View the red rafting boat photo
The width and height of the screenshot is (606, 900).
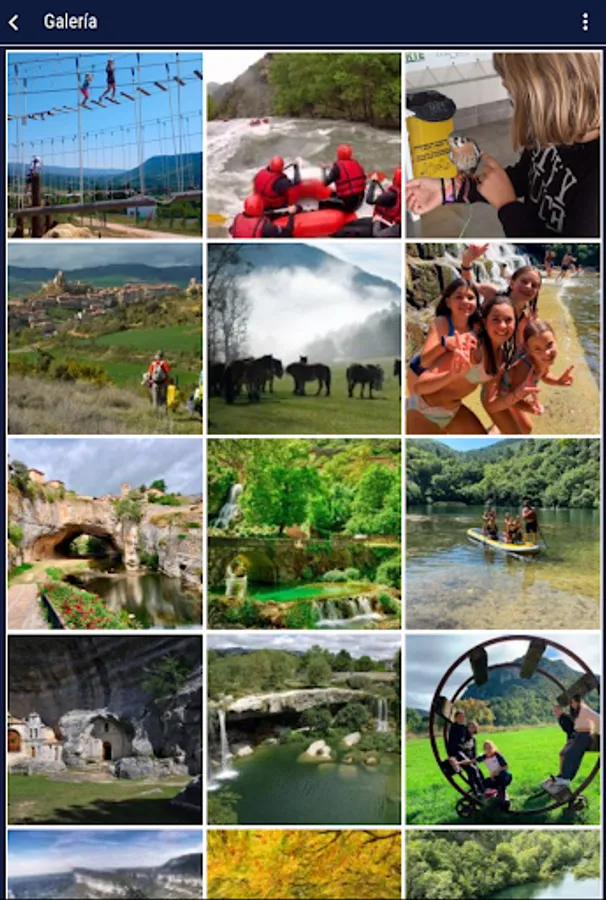[x=304, y=145]
